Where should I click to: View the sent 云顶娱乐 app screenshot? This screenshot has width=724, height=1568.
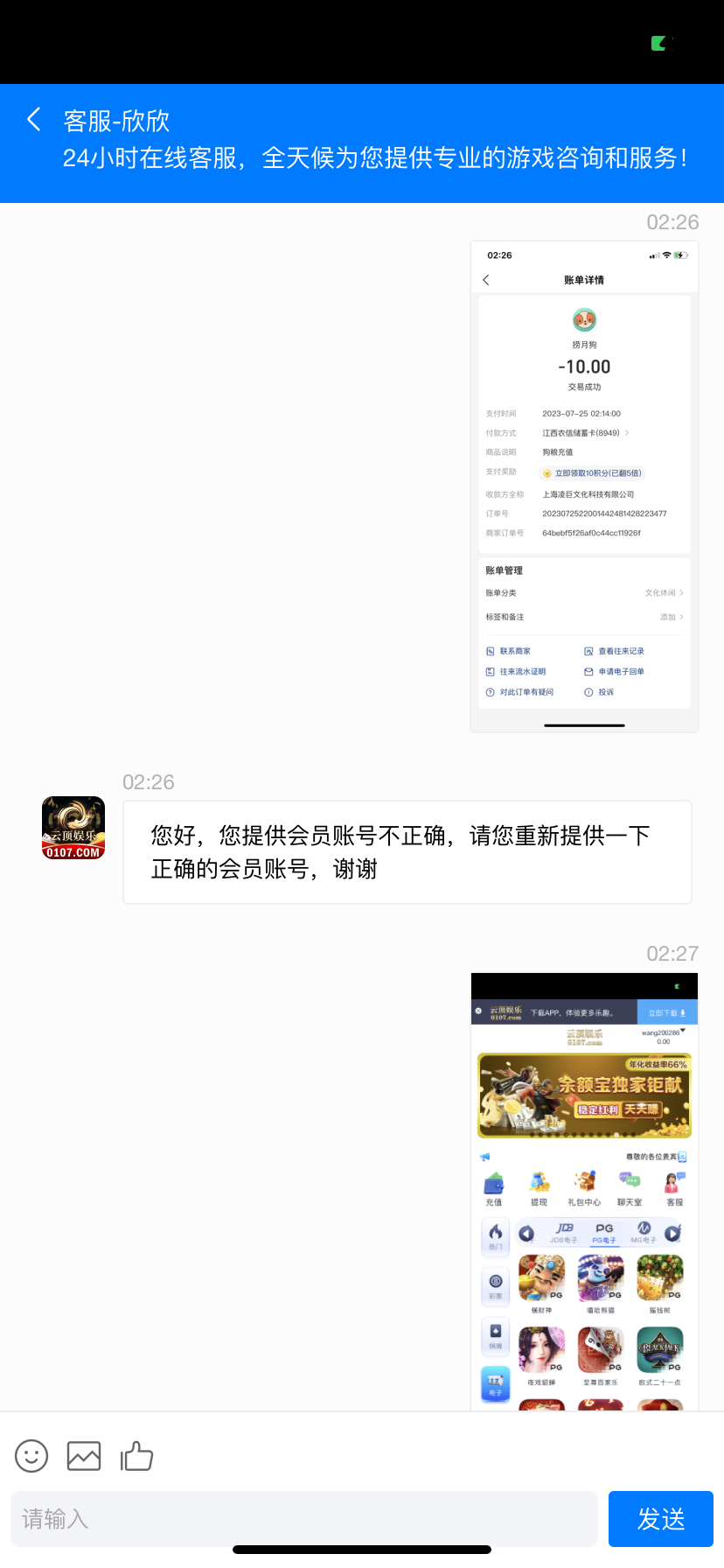coord(584,1190)
